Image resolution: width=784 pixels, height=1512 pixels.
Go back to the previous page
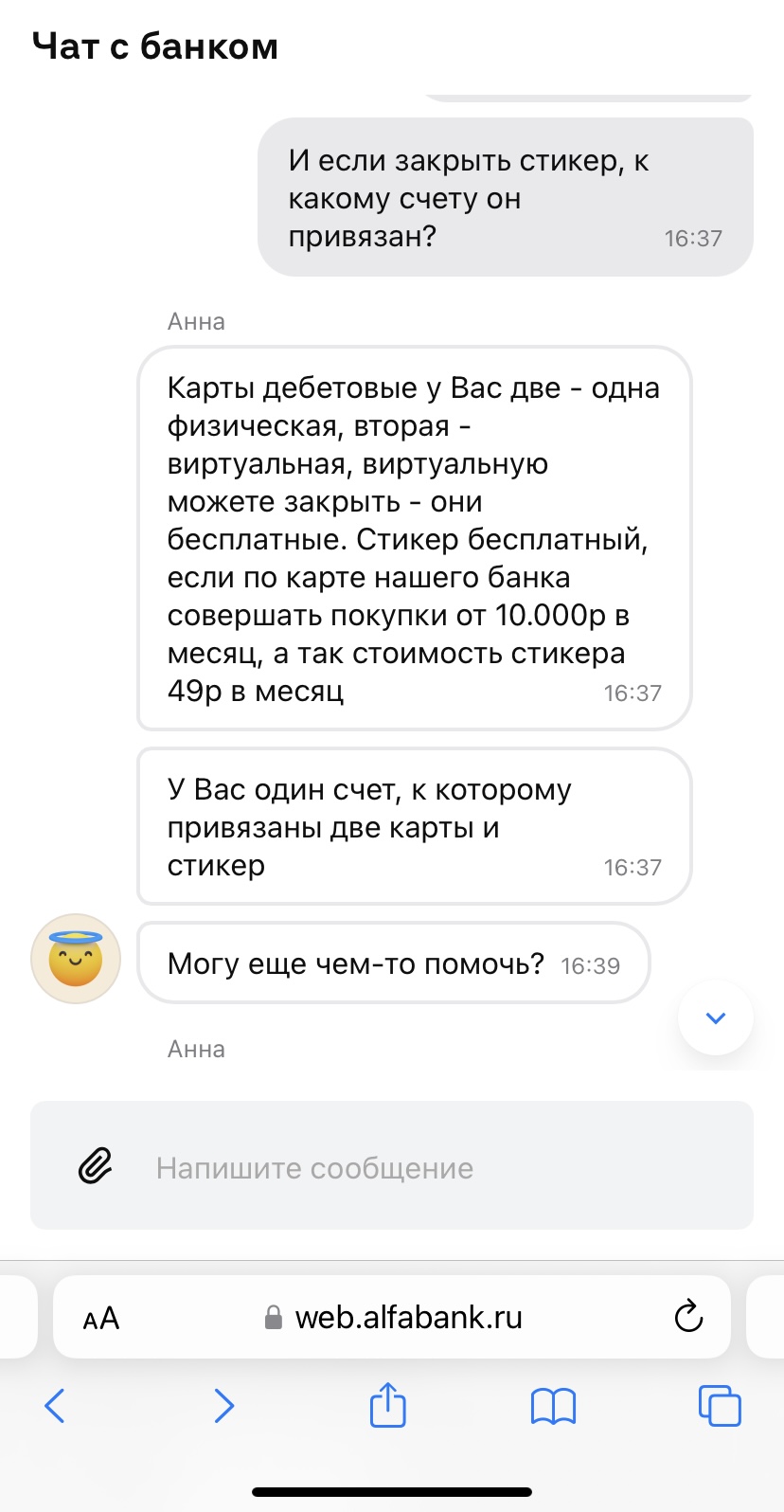[x=55, y=1406]
